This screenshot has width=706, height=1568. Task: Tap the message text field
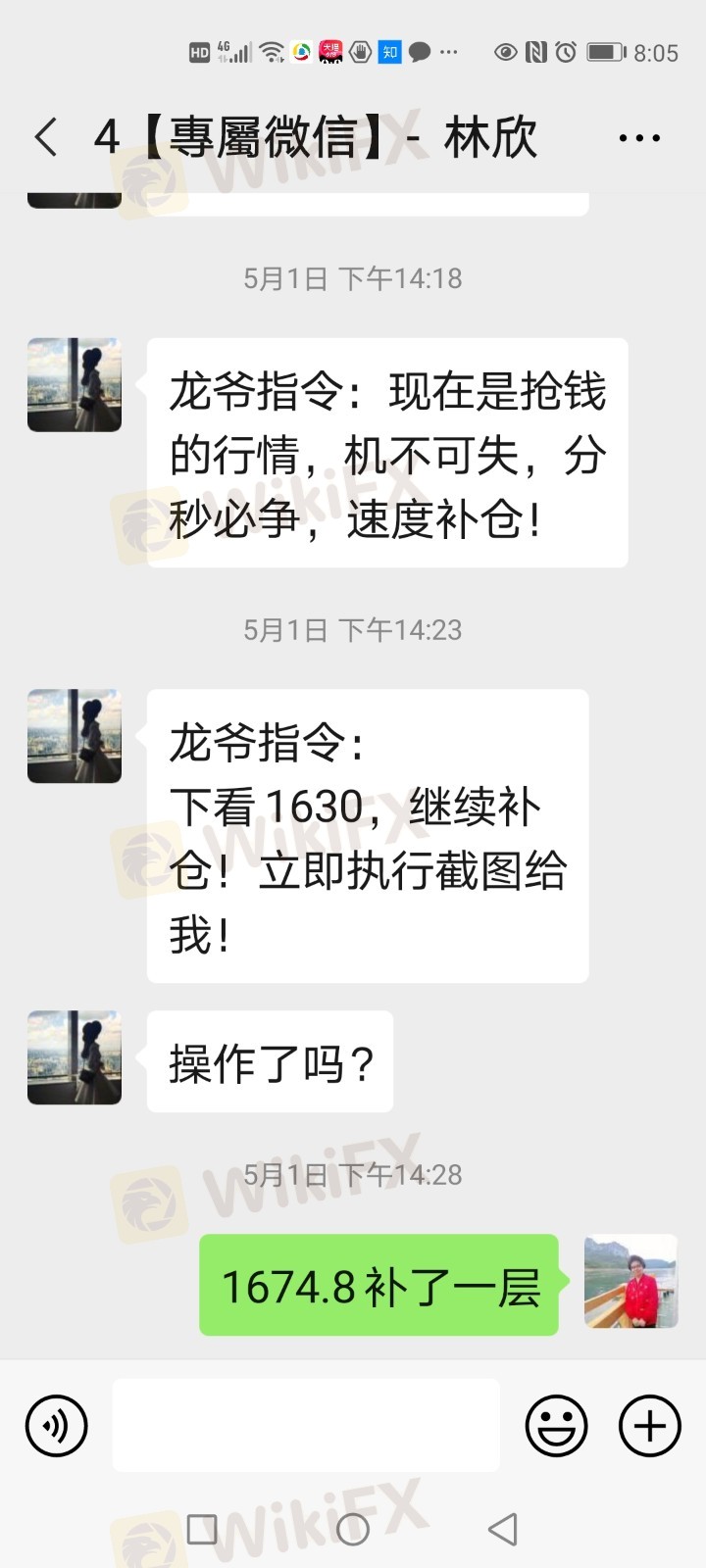click(306, 1426)
